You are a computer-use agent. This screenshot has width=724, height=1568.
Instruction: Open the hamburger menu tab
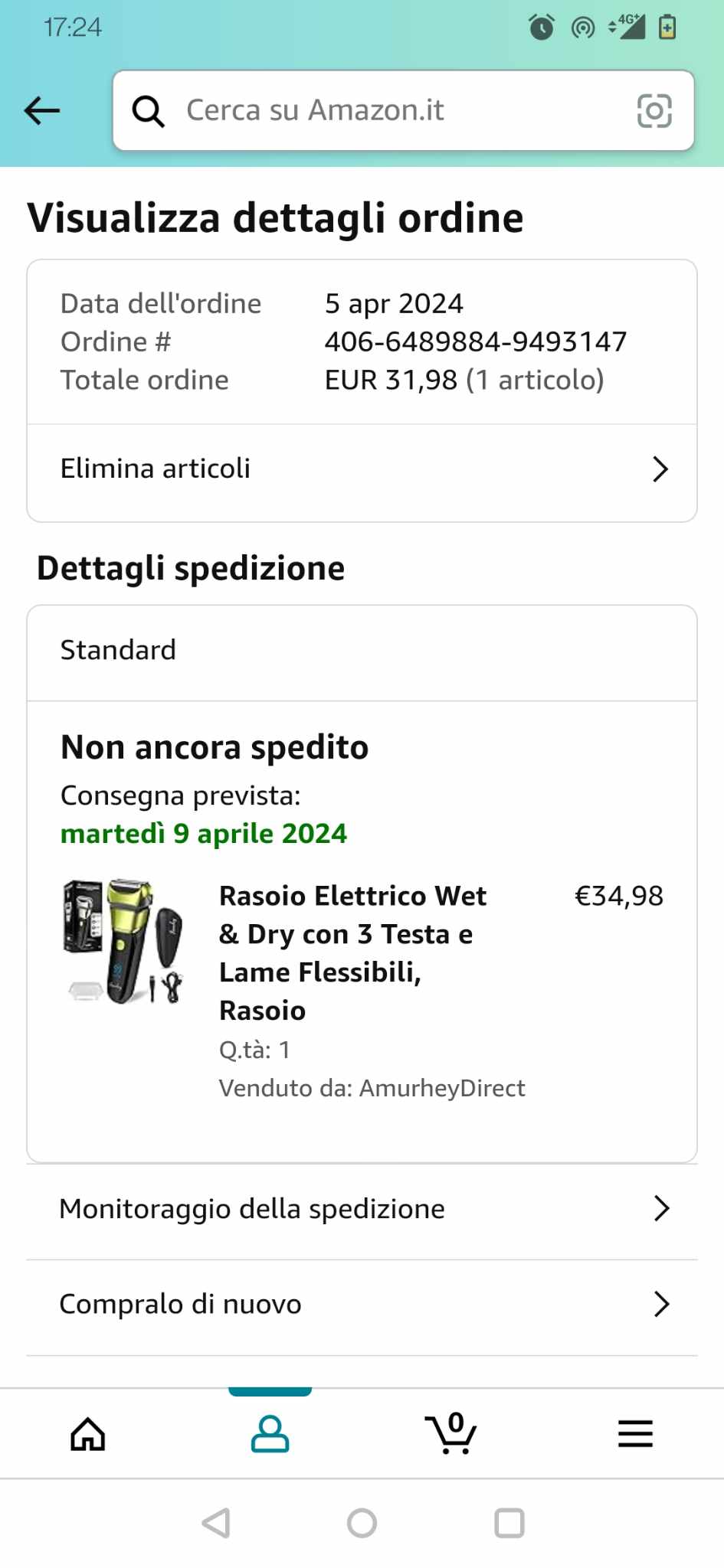coord(635,1433)
